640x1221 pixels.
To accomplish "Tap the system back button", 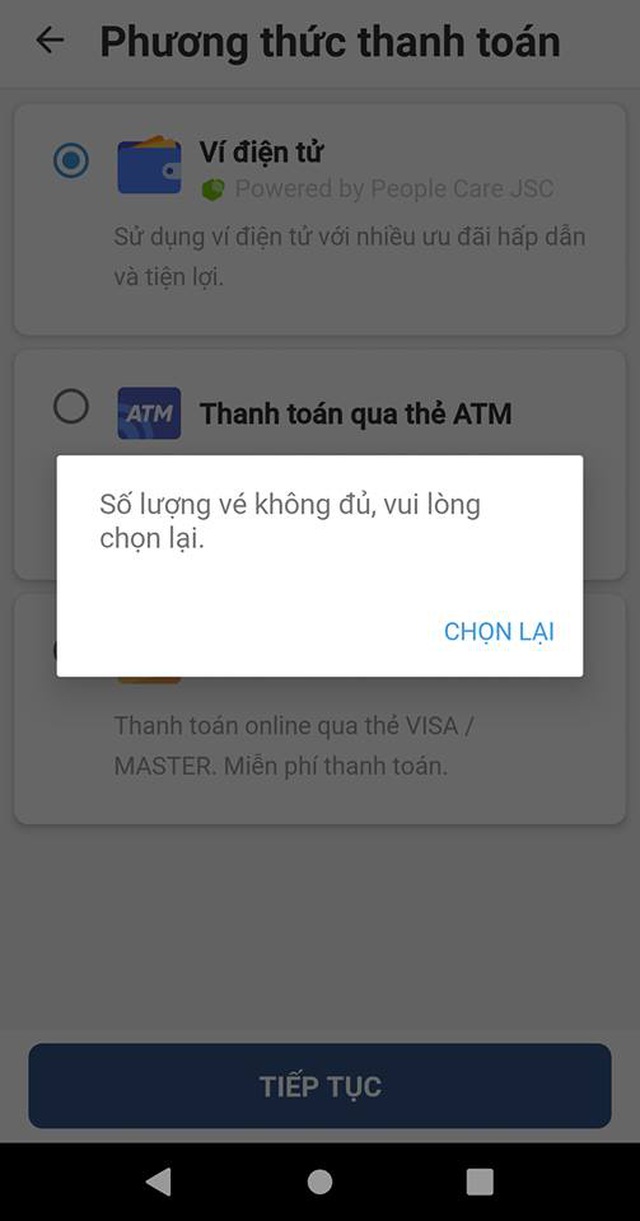I will (159, 1182).
